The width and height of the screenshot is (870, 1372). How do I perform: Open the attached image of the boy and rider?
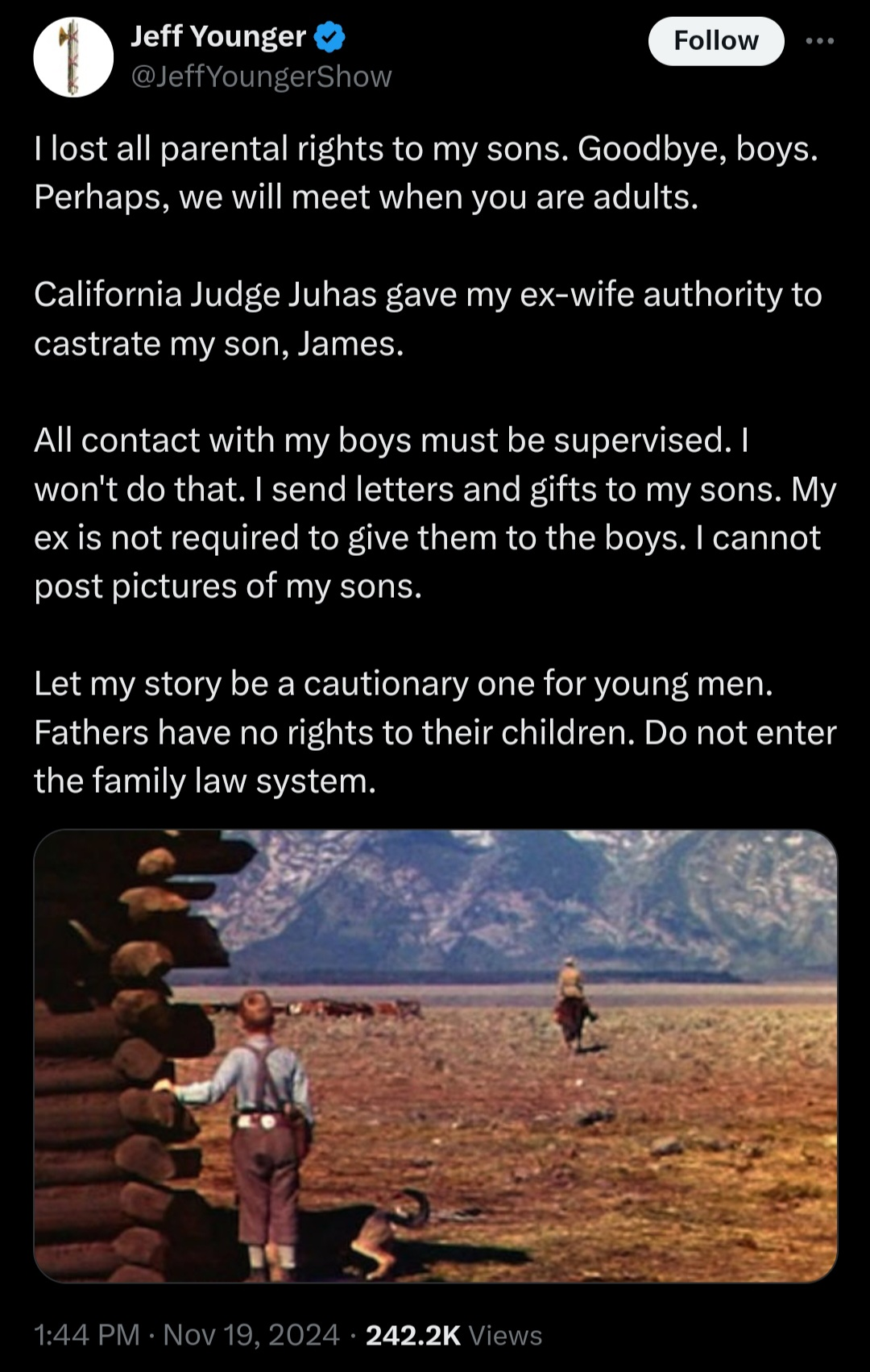[x=435, y=1055]
